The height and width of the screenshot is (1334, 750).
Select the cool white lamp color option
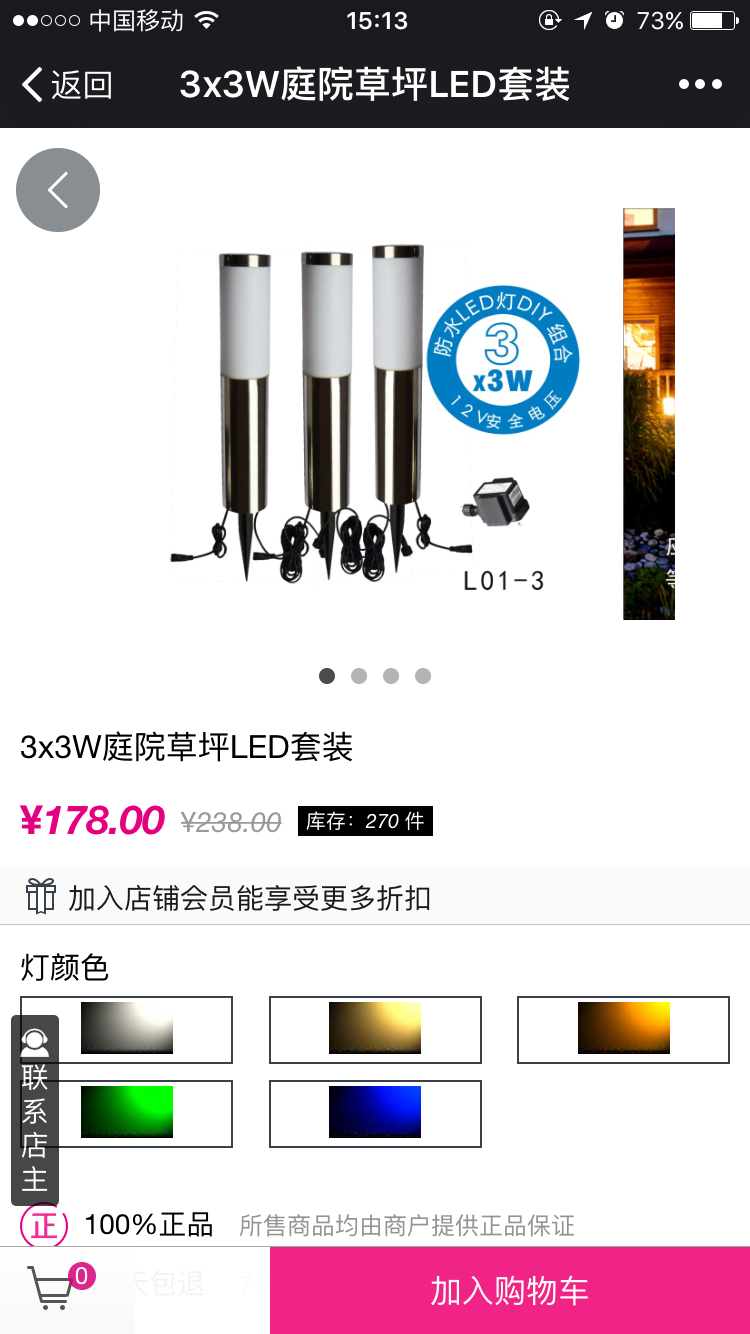pyautogui.click(x=125, y=1029)
